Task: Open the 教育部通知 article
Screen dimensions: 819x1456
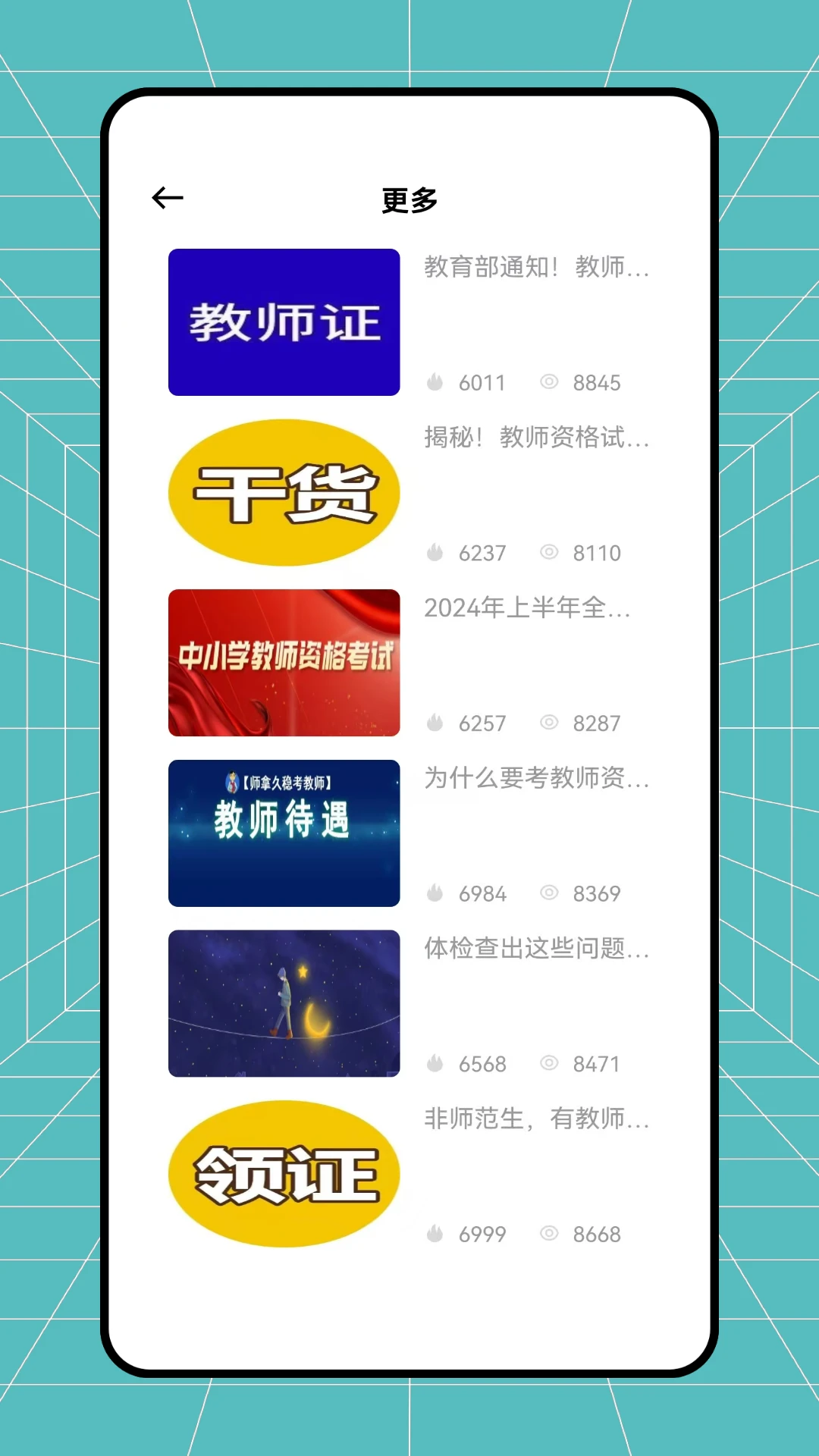Action: pos(536,268)
